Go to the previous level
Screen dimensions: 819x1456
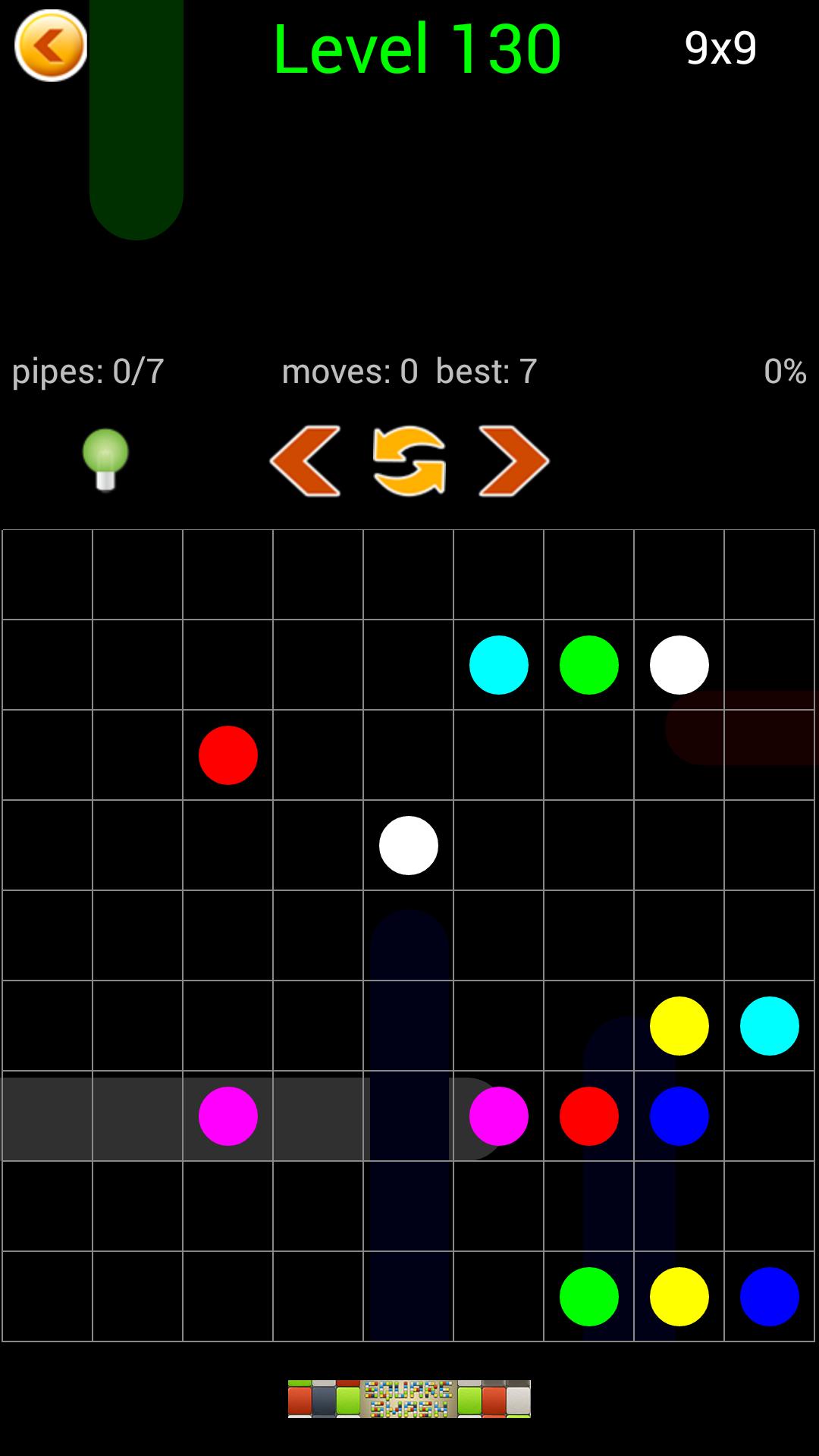point(306,461)
